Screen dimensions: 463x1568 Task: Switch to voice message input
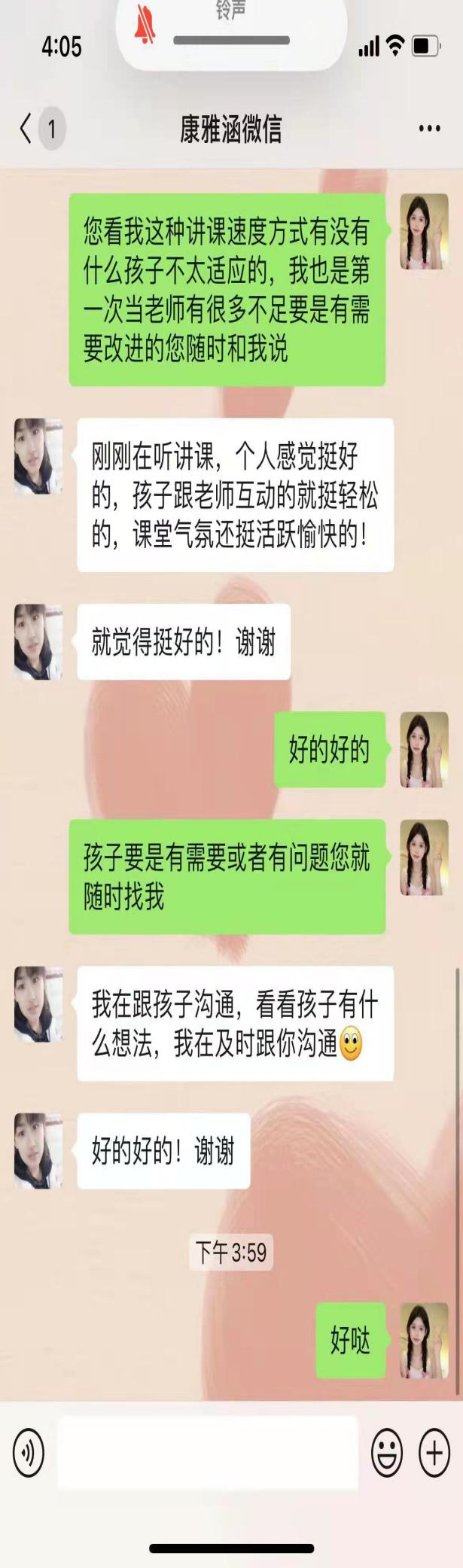[x=29, y=1452]
